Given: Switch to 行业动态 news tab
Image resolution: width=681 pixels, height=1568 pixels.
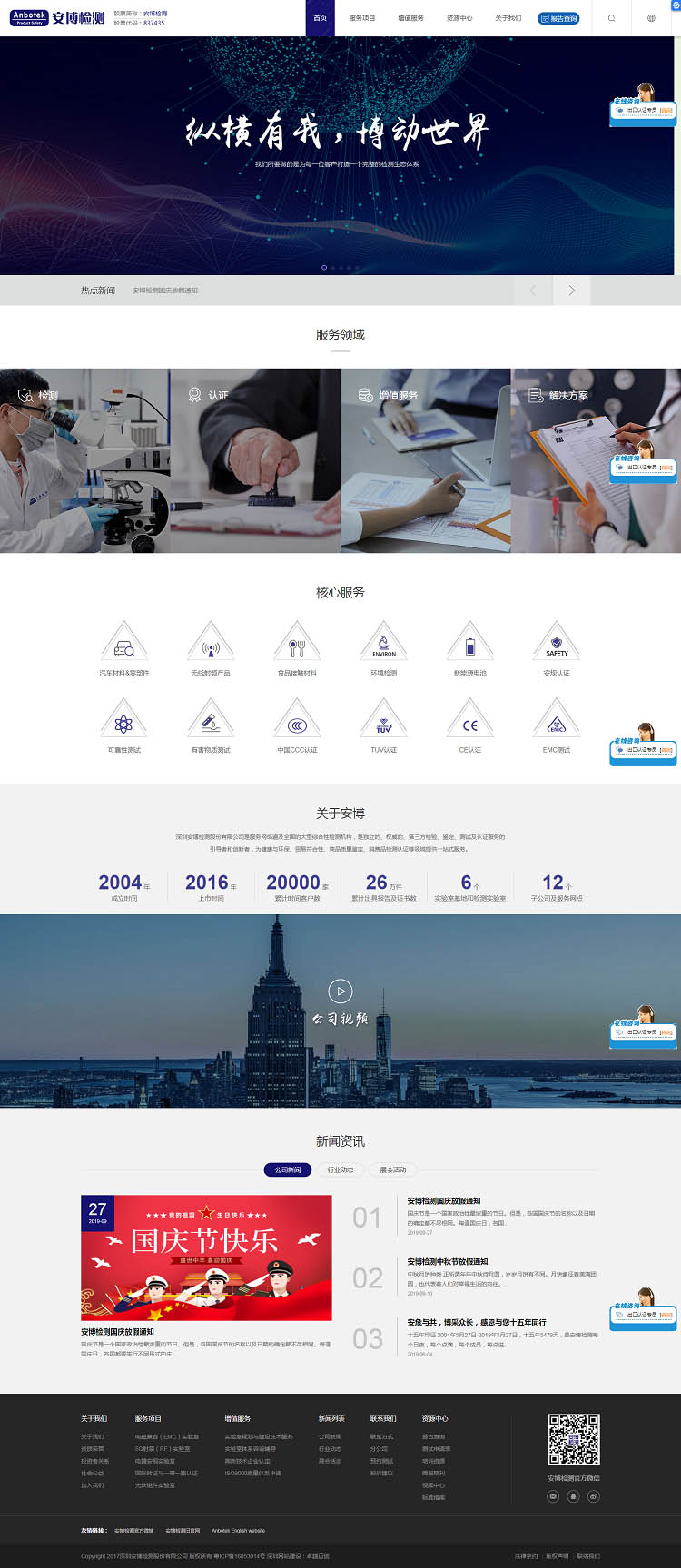Looking at the screenshot, I should coord(340,1169).
